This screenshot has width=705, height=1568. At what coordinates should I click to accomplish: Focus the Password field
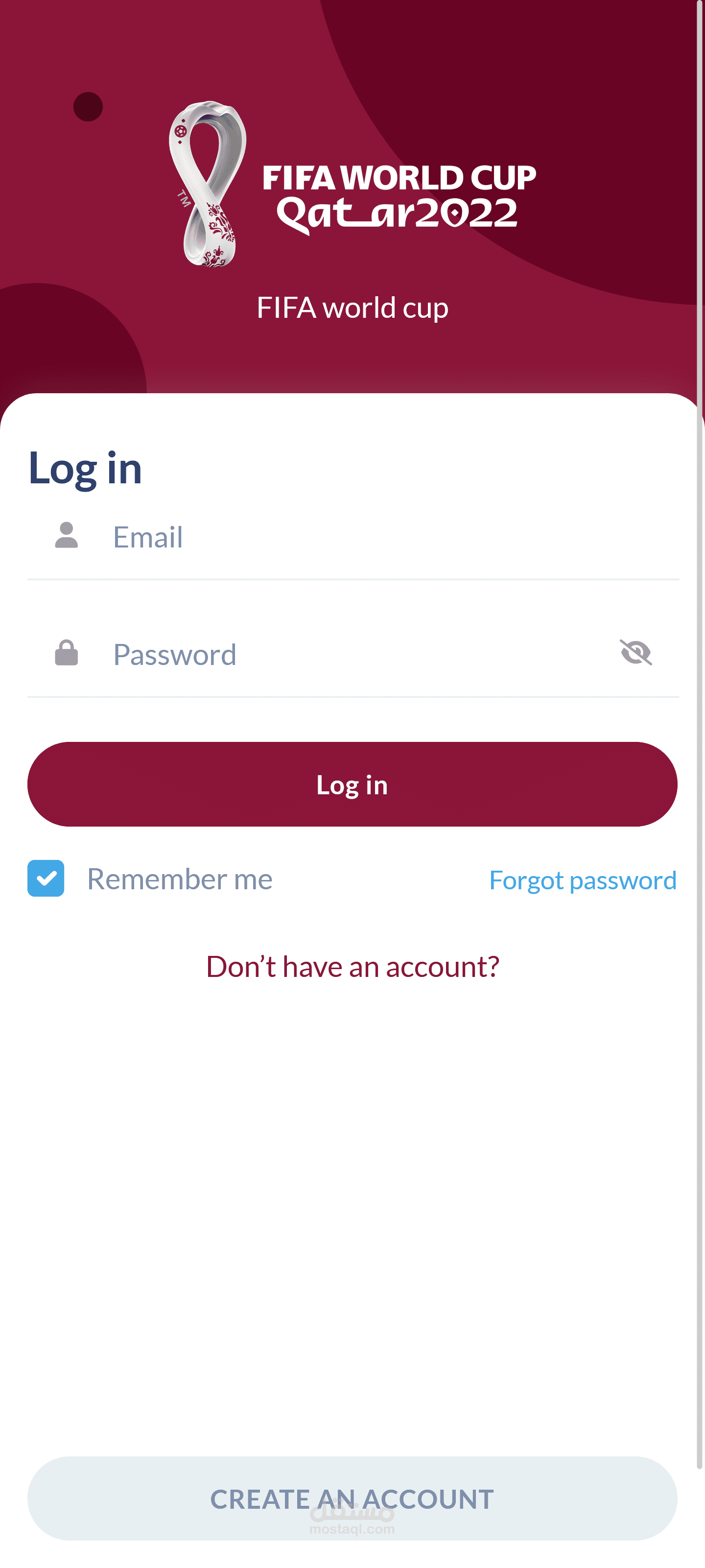click(x=353, y=655)
